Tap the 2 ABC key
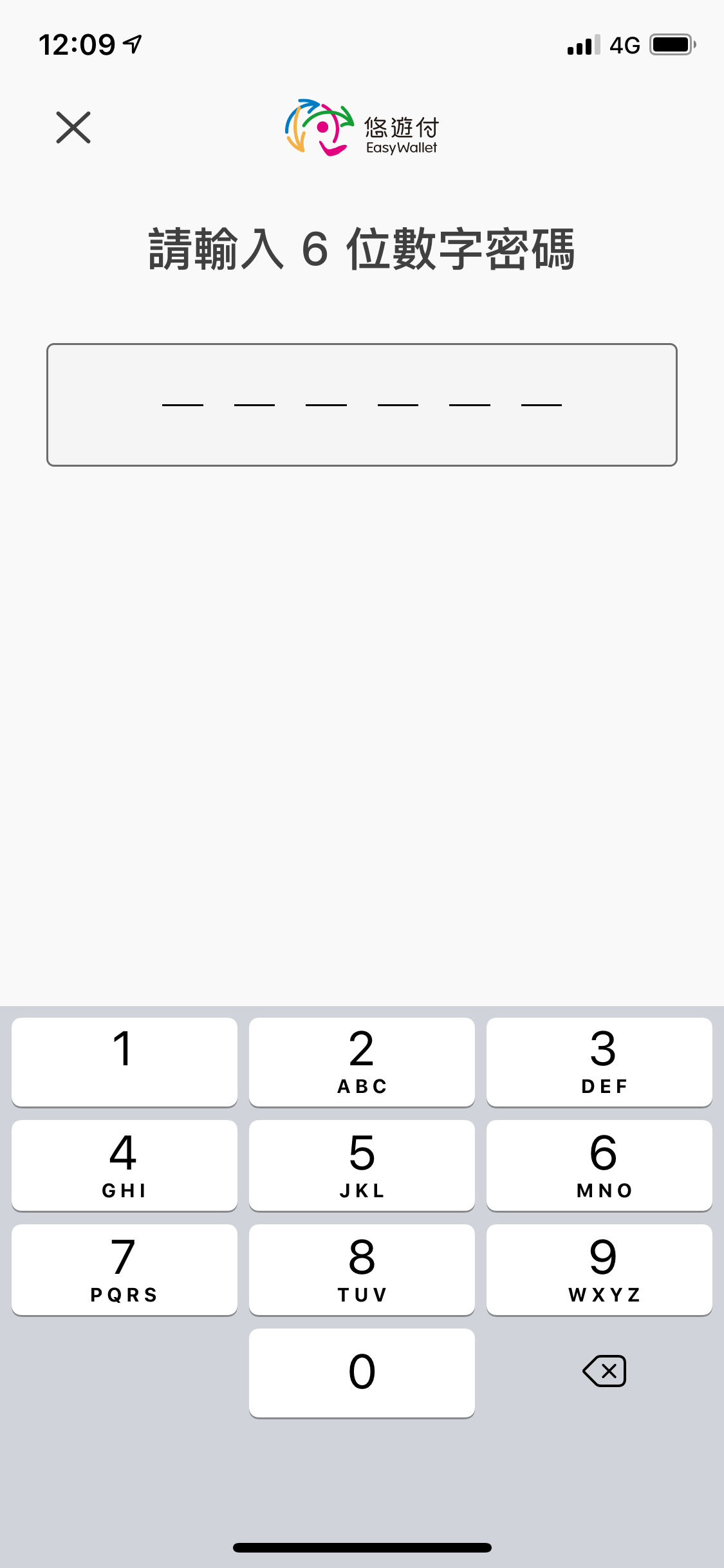This screenshot has width=724, height=1568. point(362,1062)
